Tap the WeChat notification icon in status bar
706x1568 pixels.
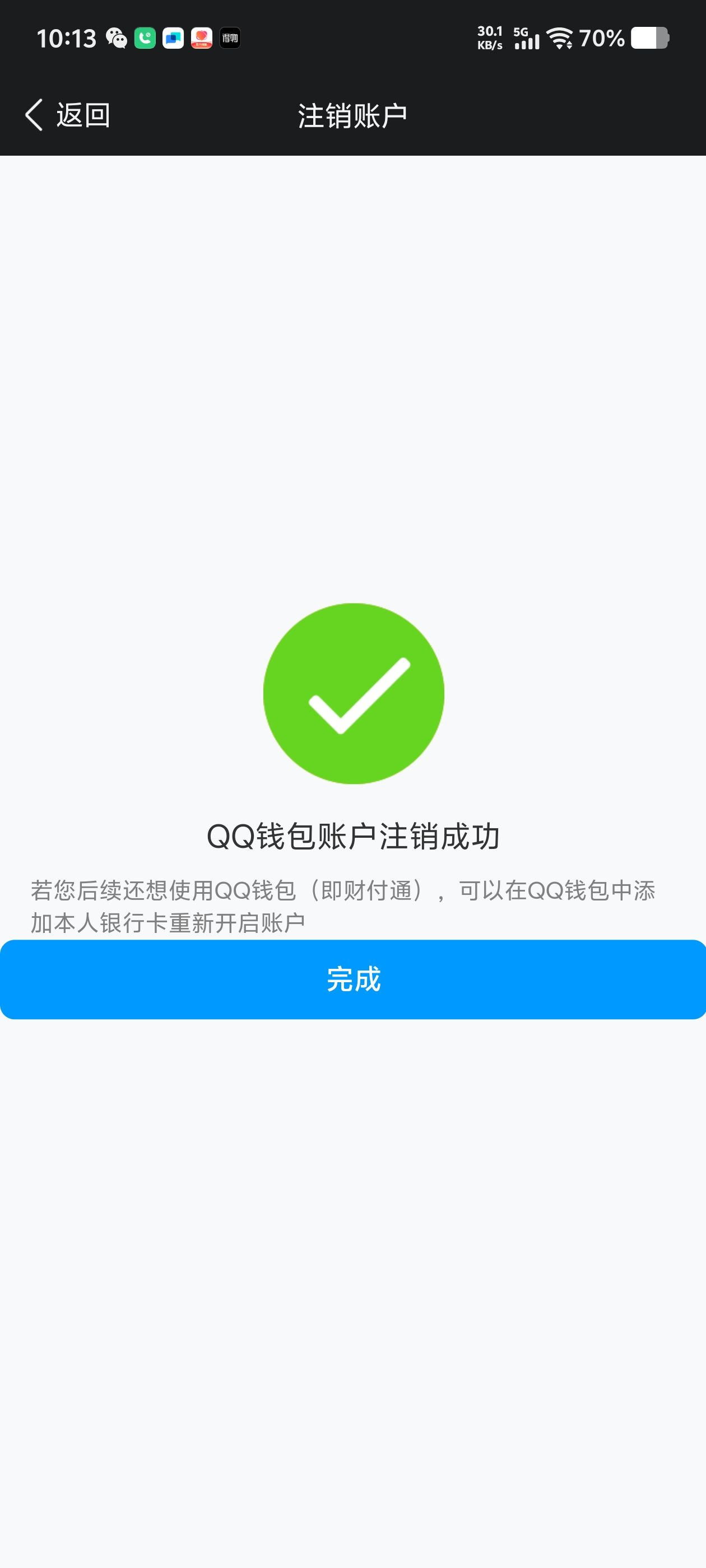[x=116, y=38]
